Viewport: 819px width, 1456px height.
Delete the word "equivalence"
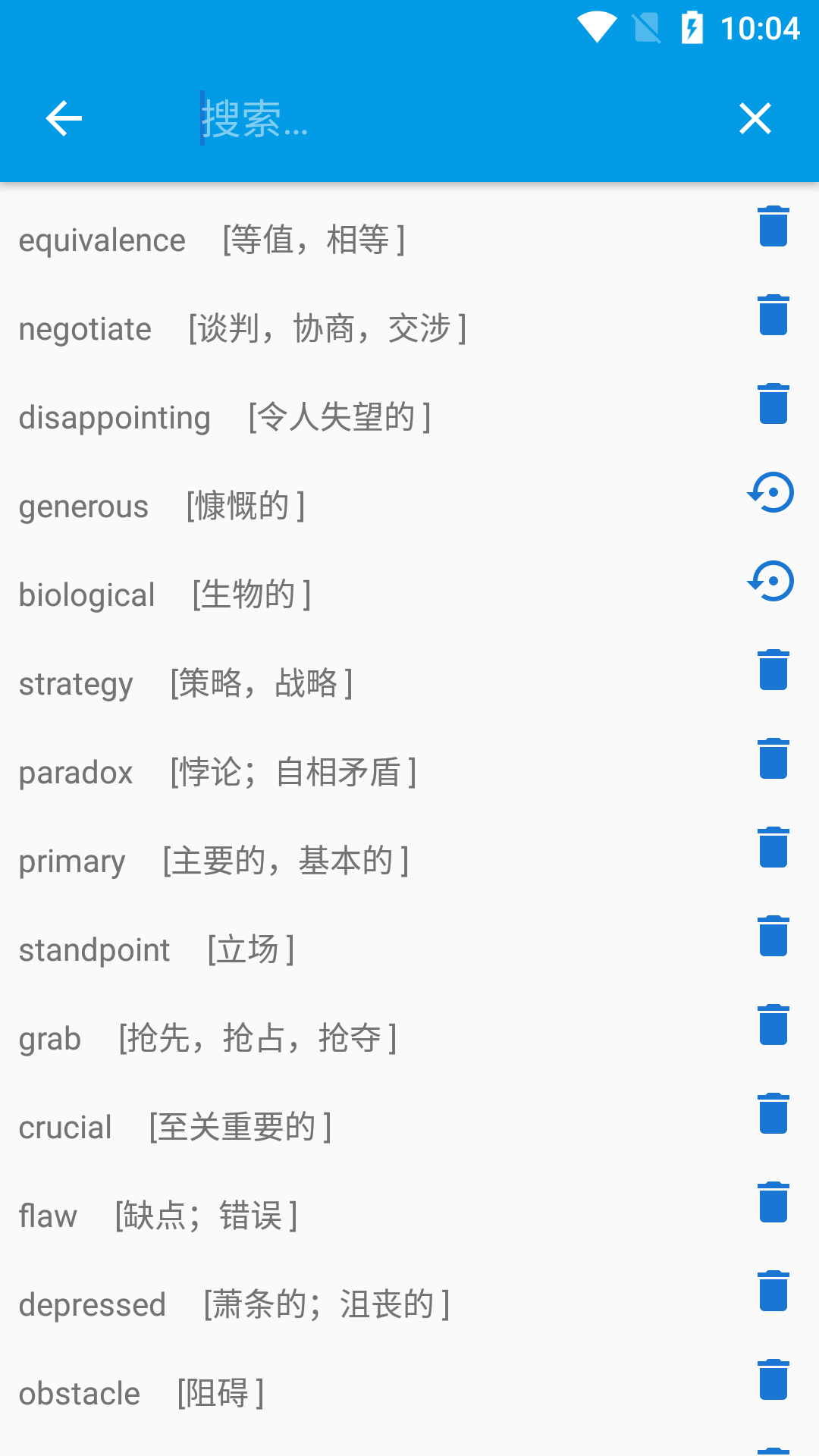pos(771,226)
